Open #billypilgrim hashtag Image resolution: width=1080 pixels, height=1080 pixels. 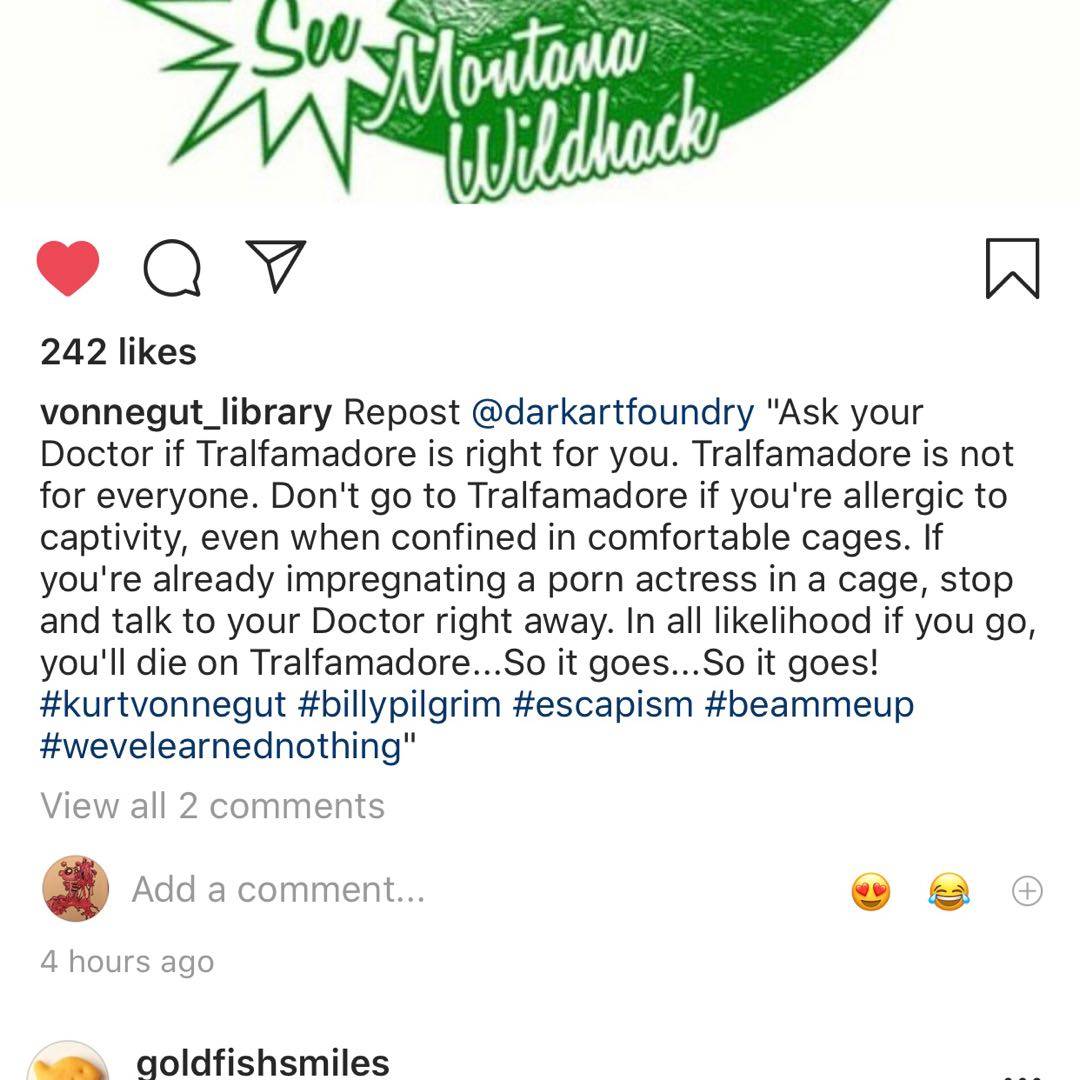(x=399, y=704)
